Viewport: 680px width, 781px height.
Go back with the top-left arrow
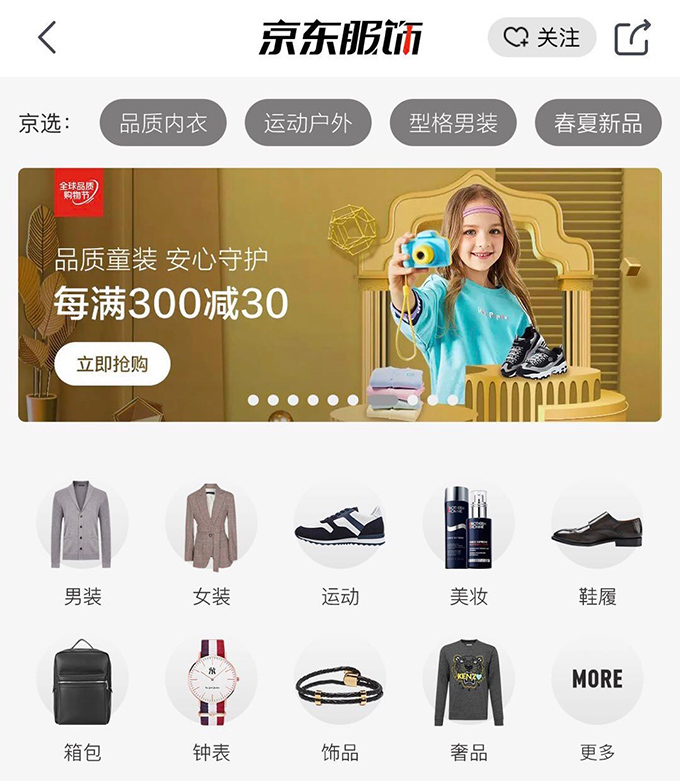47,38
